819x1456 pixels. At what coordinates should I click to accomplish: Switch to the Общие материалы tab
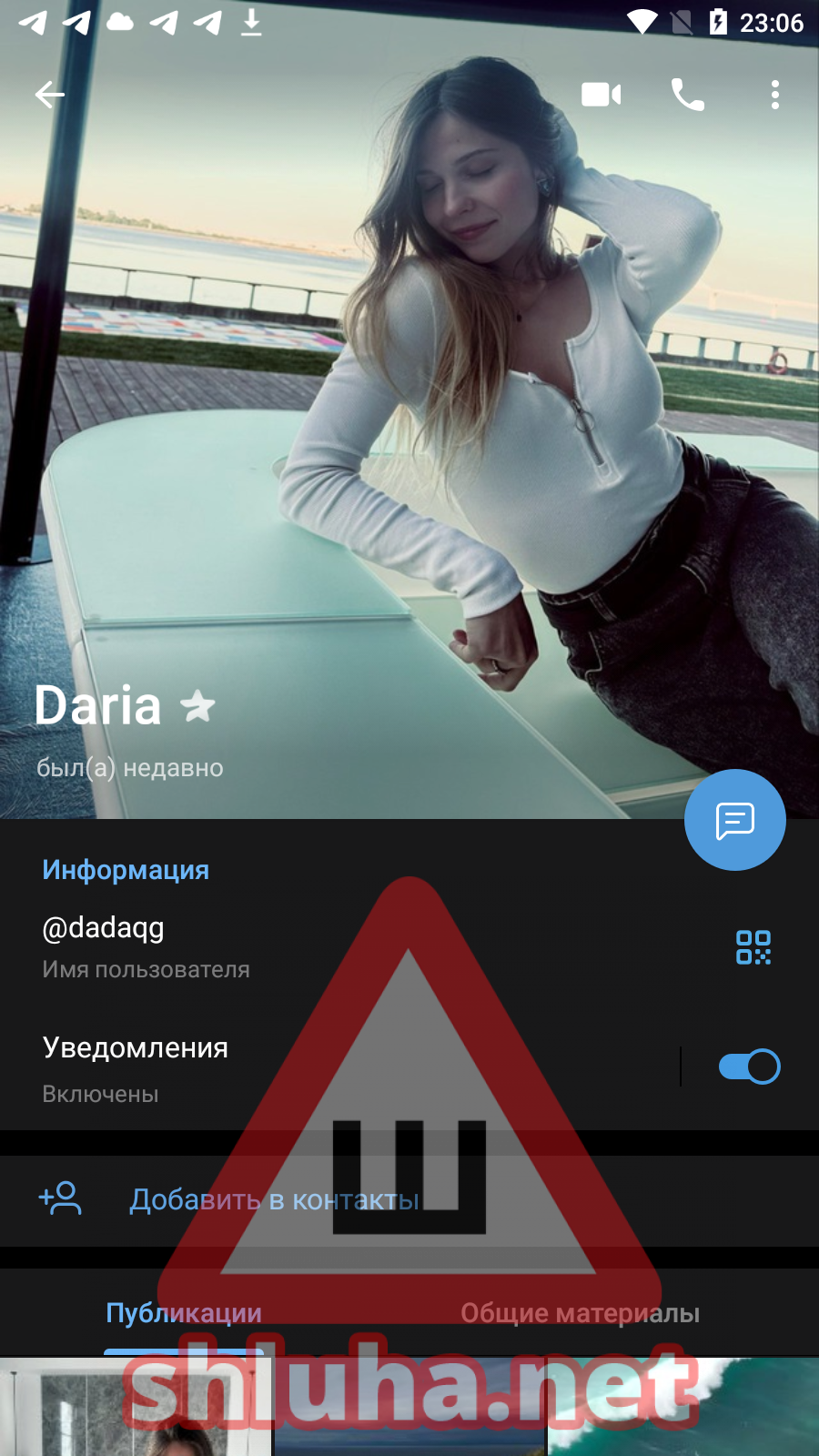coord(580,1313)
